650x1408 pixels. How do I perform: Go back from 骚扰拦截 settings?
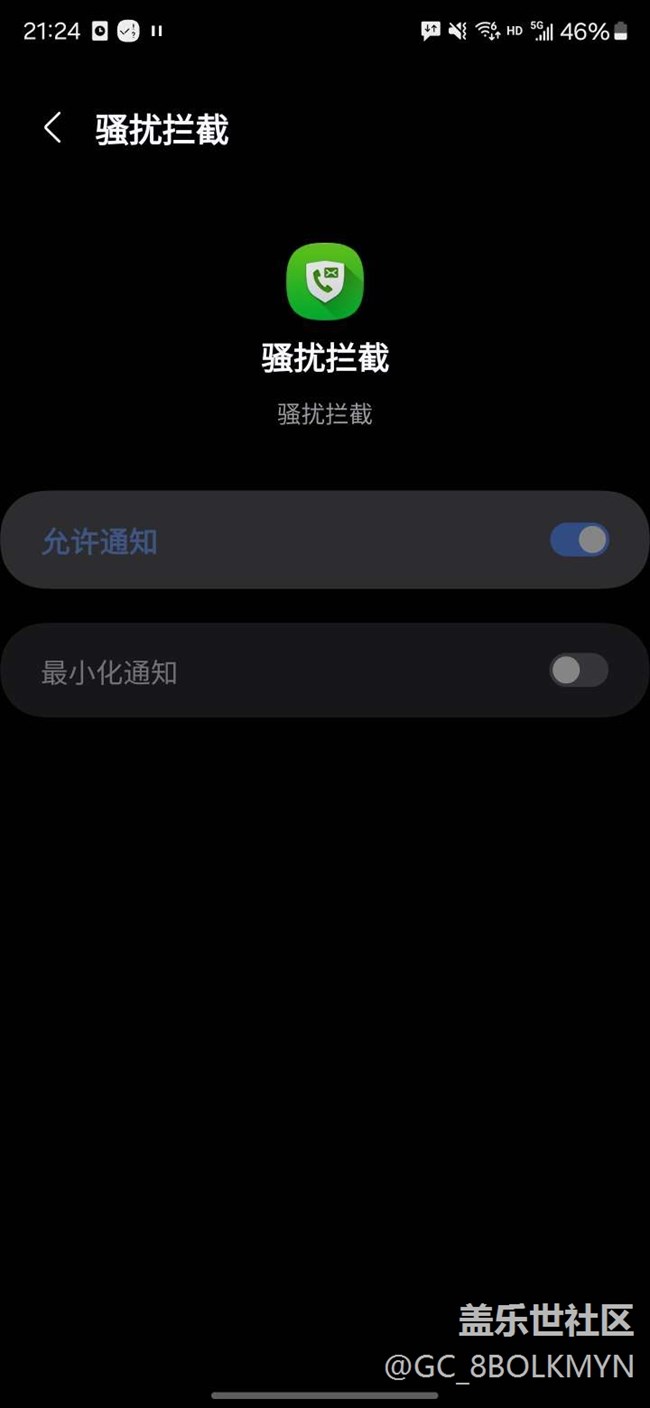(x=53, y=128)
